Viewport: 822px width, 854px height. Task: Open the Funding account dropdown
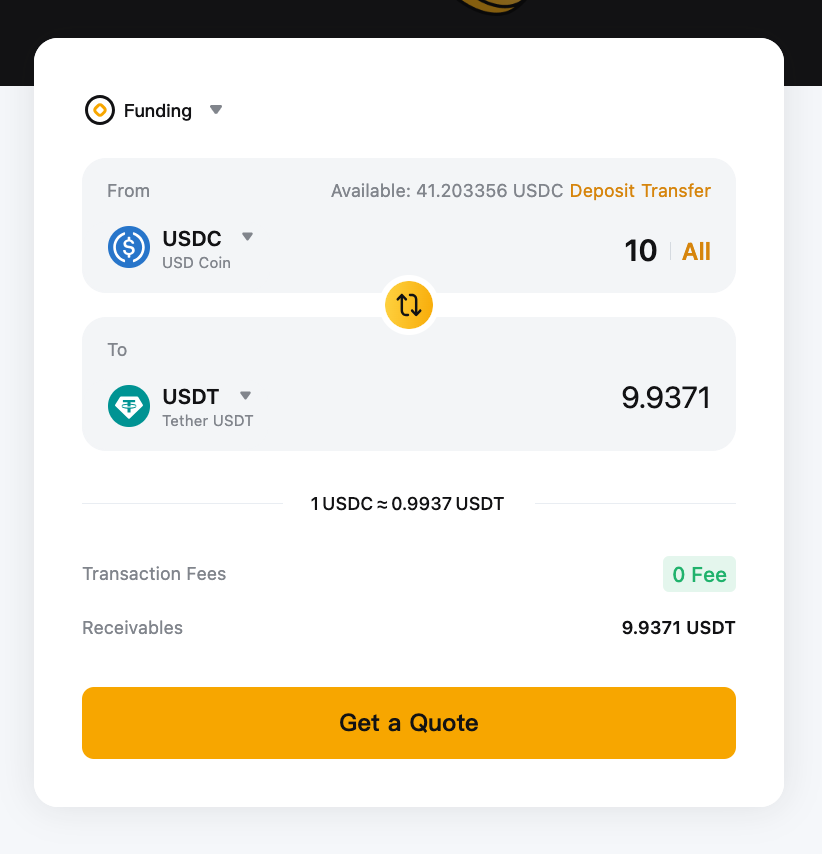click(155, 110)
